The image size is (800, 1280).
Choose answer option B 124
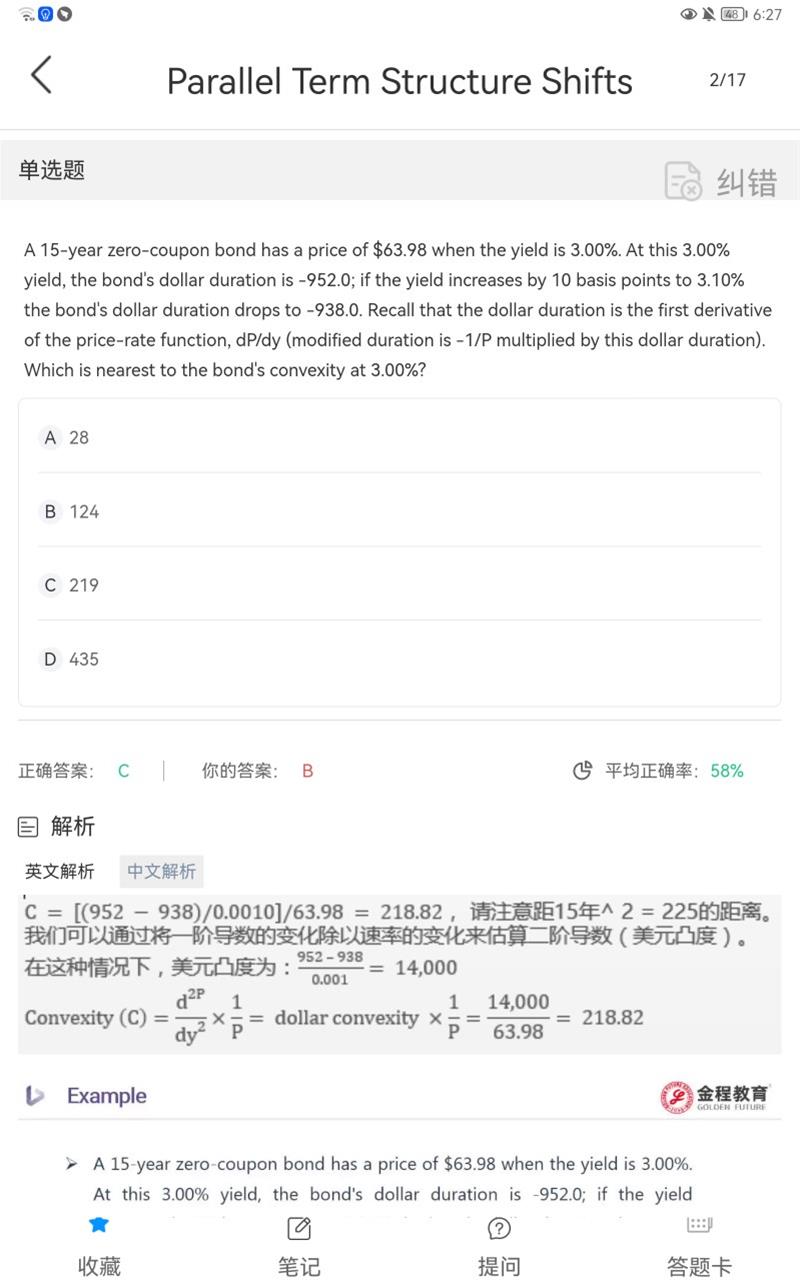click(x=400, y=511)
